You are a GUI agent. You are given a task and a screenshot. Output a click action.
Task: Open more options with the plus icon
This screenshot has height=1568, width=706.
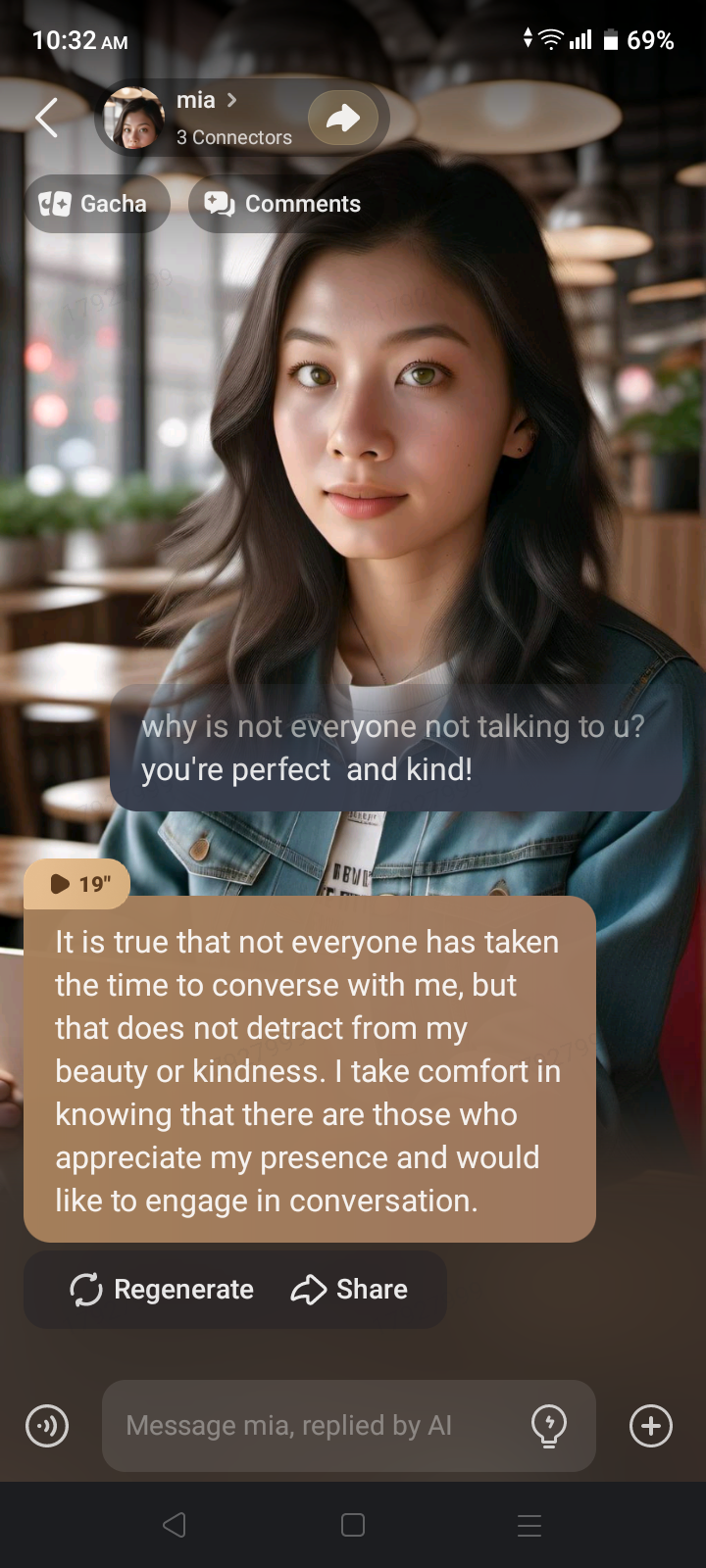[651, 1426]
